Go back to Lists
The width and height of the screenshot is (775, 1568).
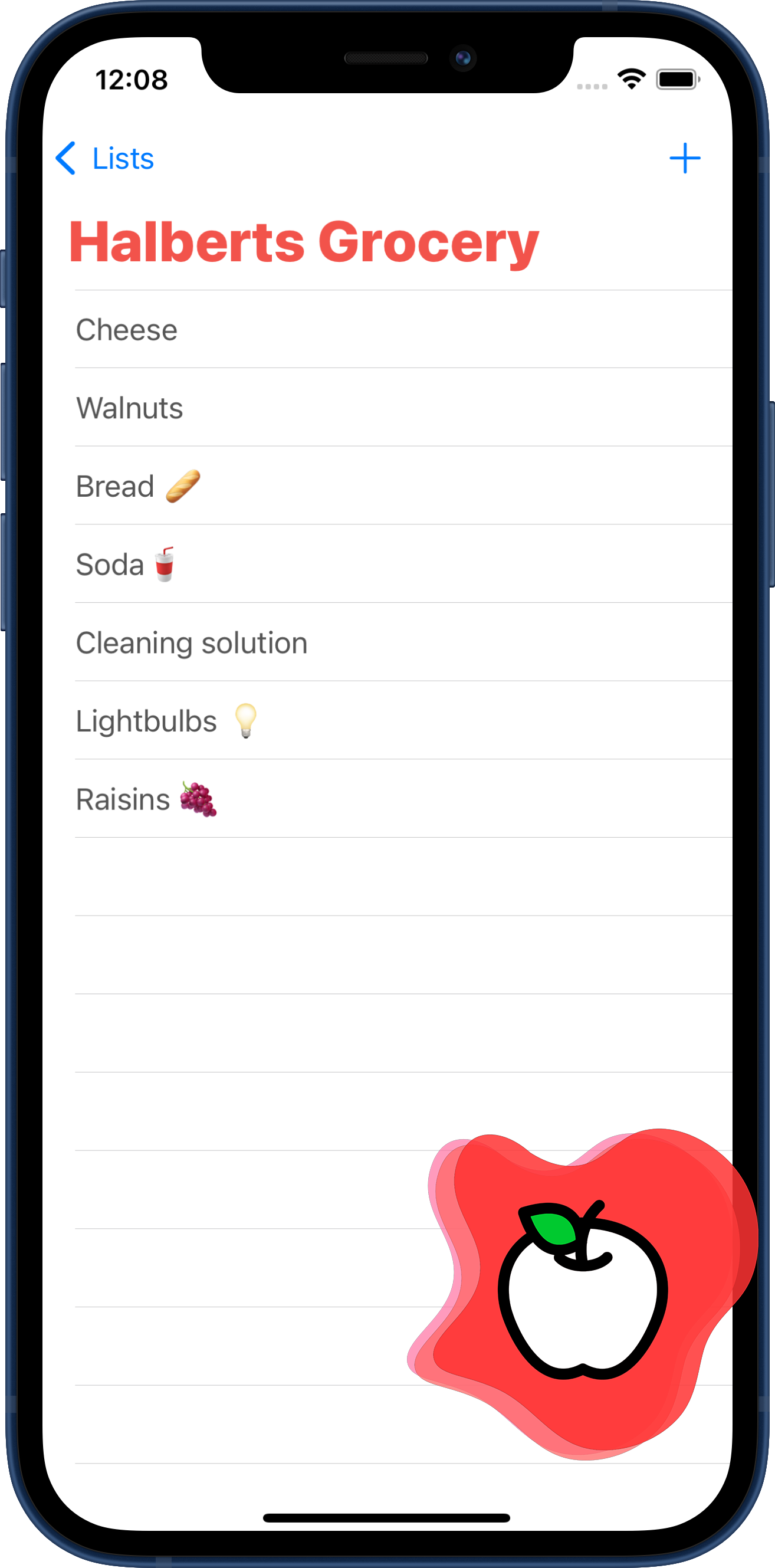(105, 158)
